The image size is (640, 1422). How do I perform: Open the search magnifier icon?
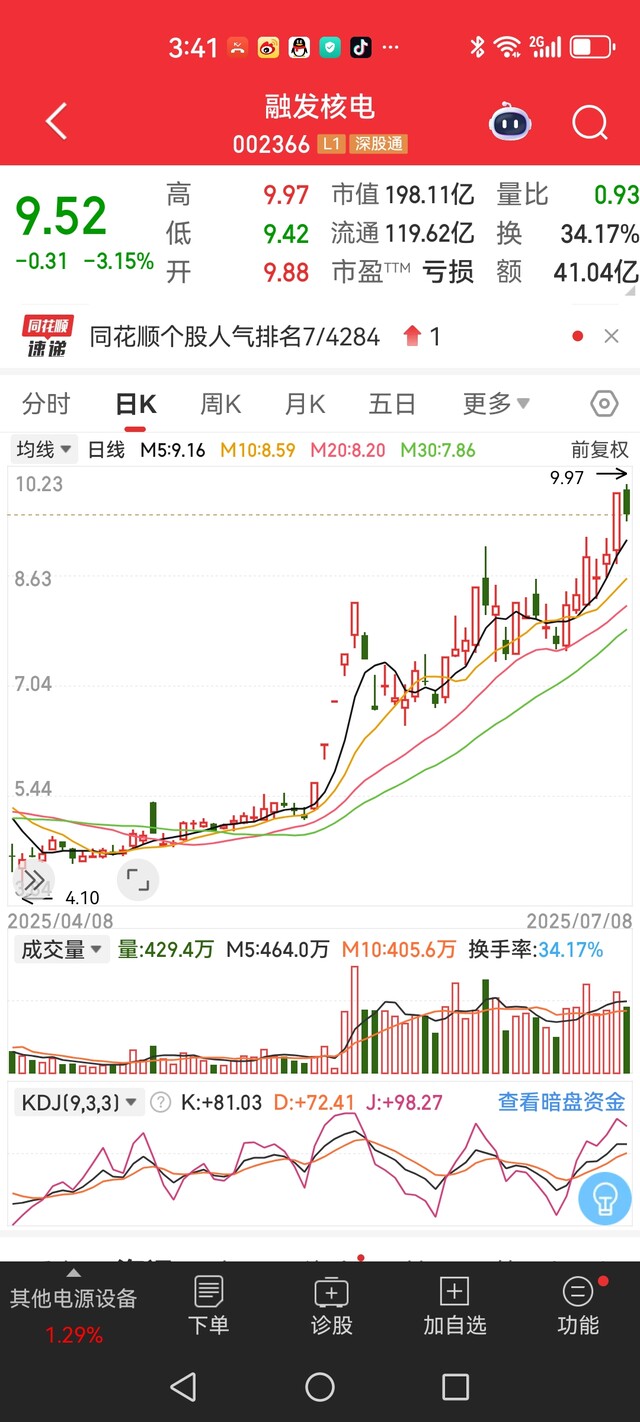point(590,123)
